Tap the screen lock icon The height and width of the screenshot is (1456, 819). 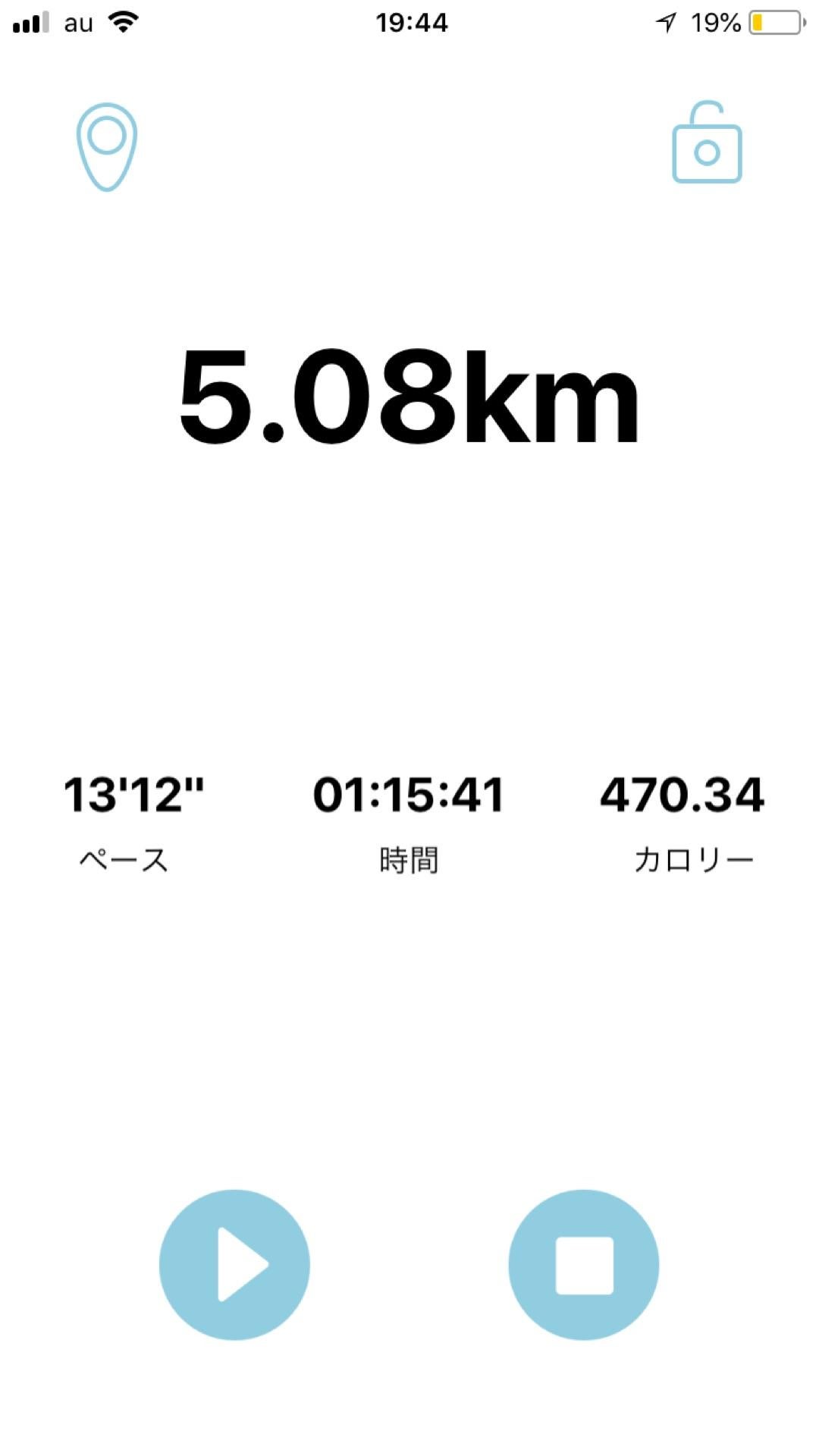pyautogui.click(x=707, y=144)
